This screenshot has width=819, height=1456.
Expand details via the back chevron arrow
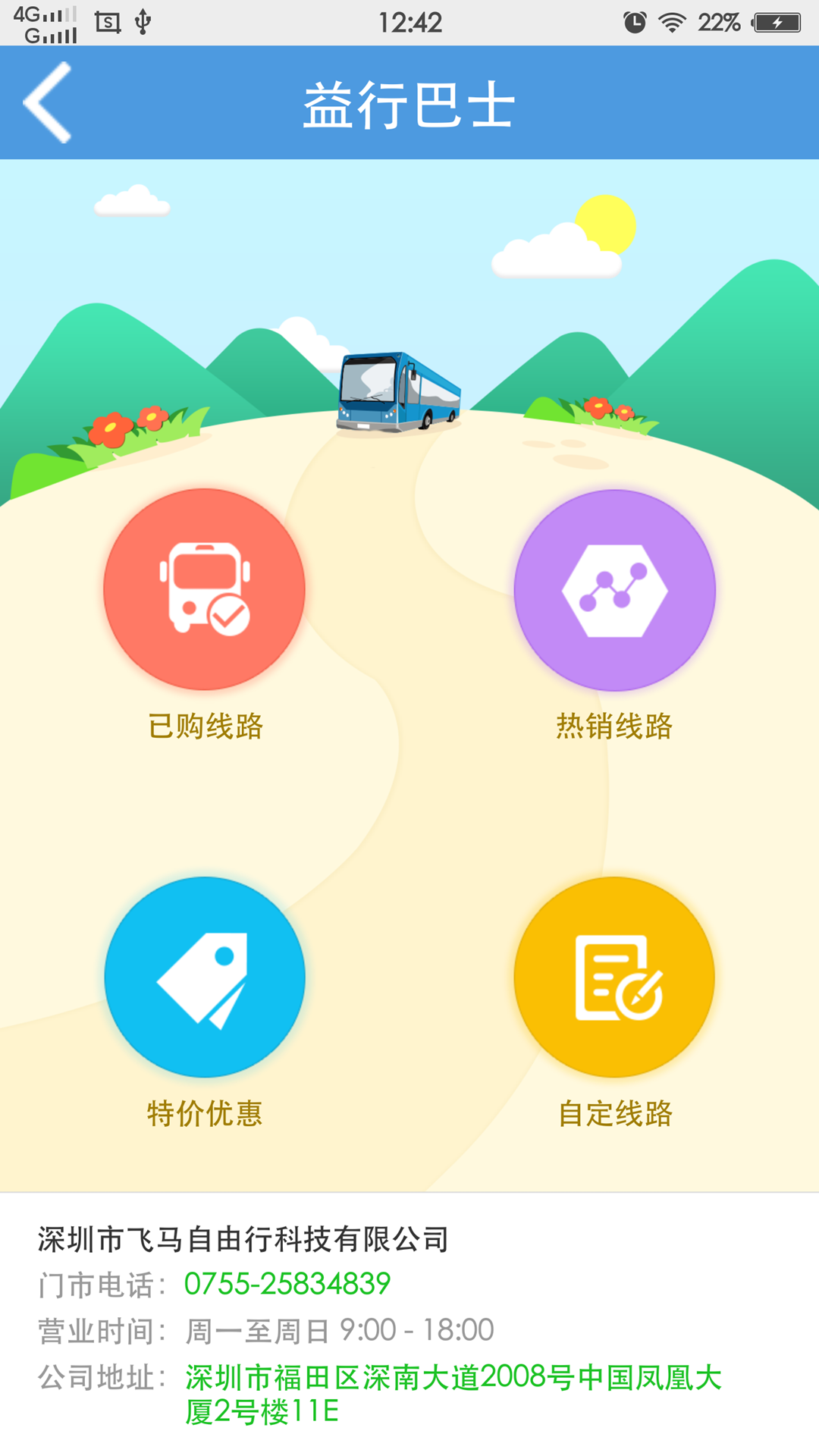point(47,104)
